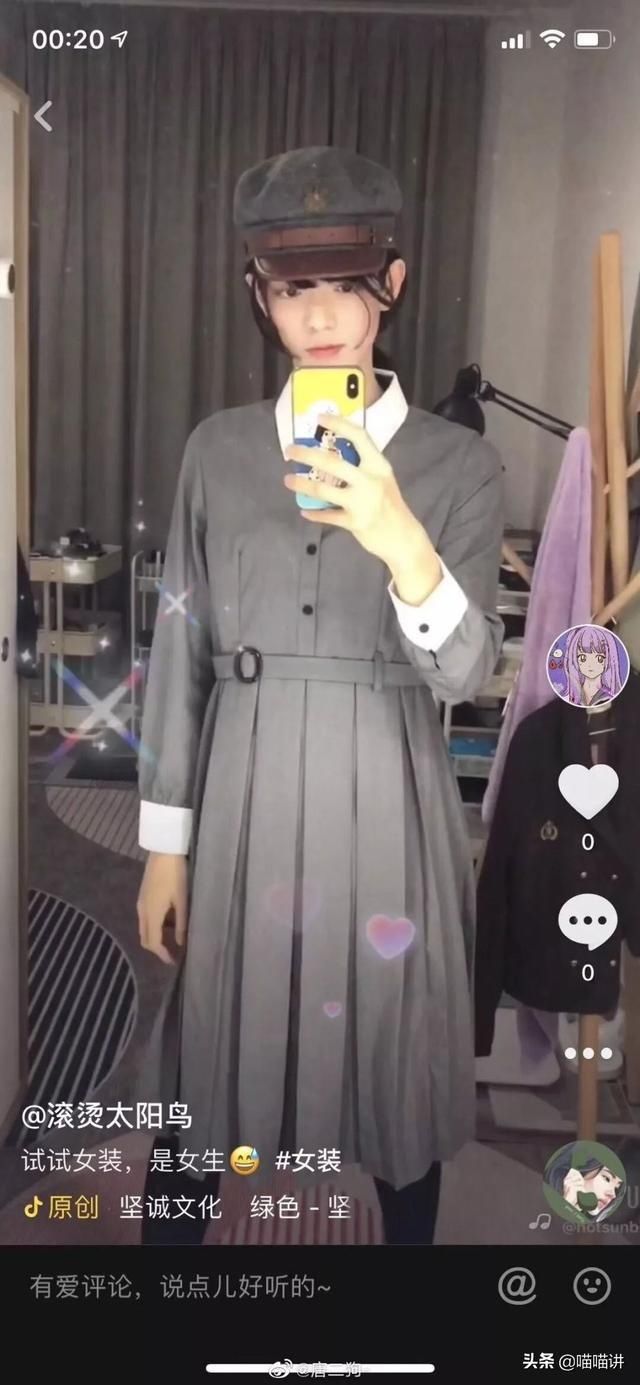This screenshot has height=1385, width=640.
Task: Open the comments bubble
Action: pyautogui.click(x=587, y=921)
